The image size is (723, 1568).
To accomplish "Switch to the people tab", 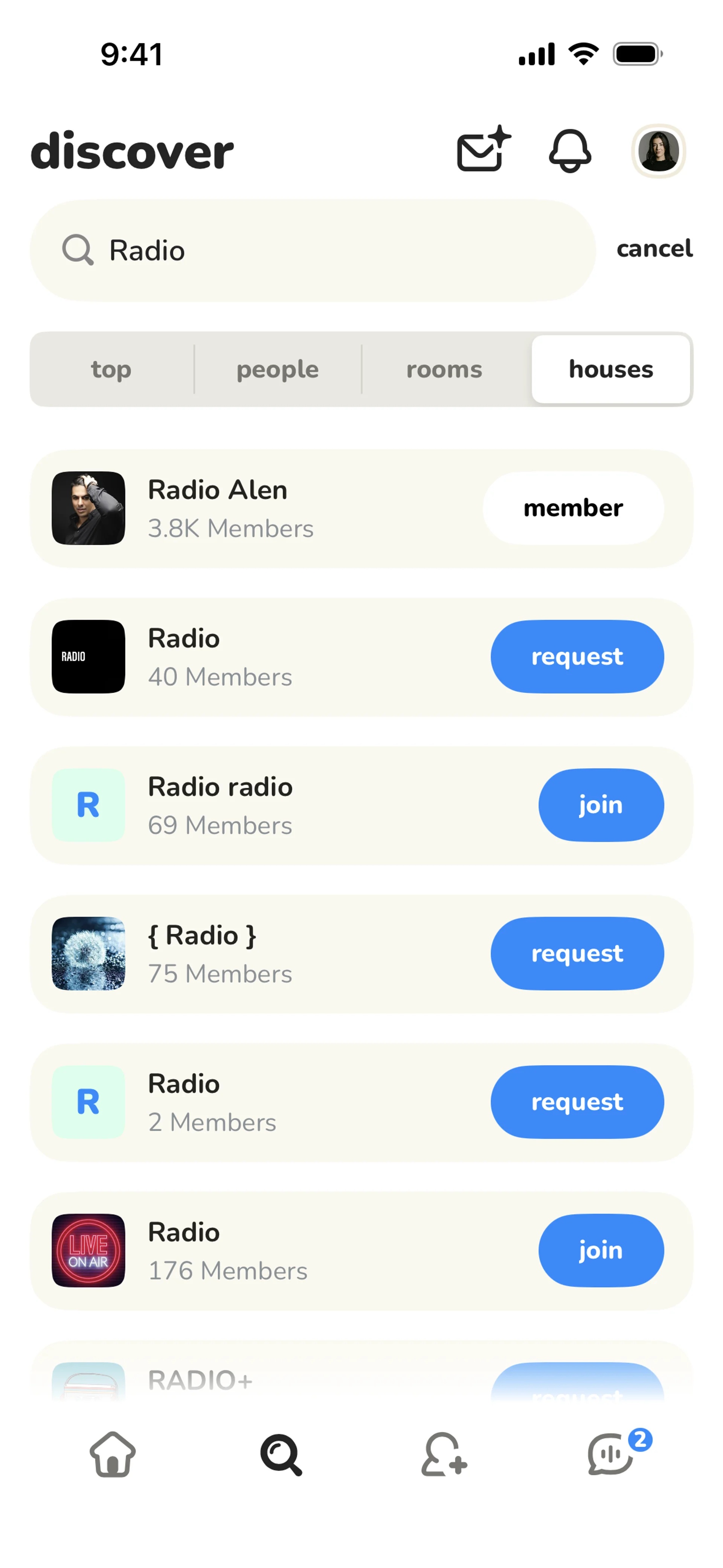I will click(278, 370).
